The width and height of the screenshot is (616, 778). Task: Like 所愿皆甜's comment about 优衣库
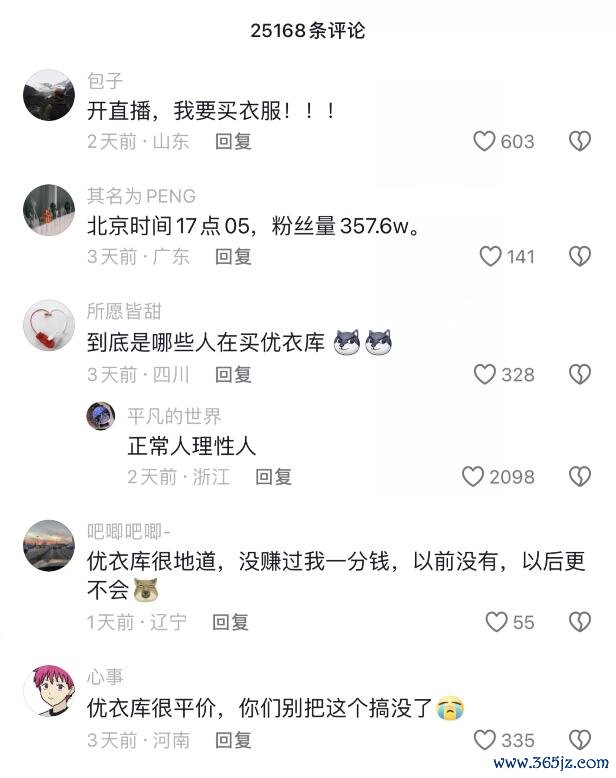pyautogui.click(x=485, y=375)
